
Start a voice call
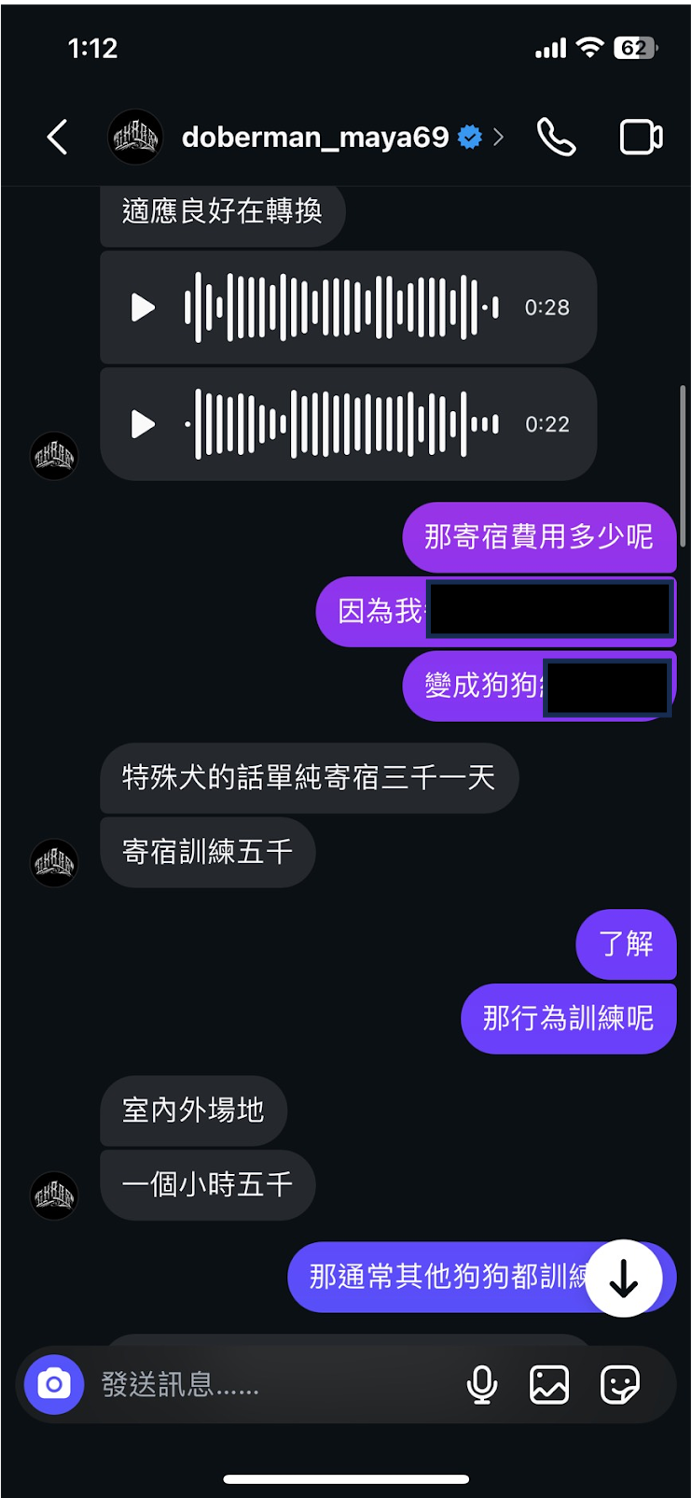click(556, 137)
